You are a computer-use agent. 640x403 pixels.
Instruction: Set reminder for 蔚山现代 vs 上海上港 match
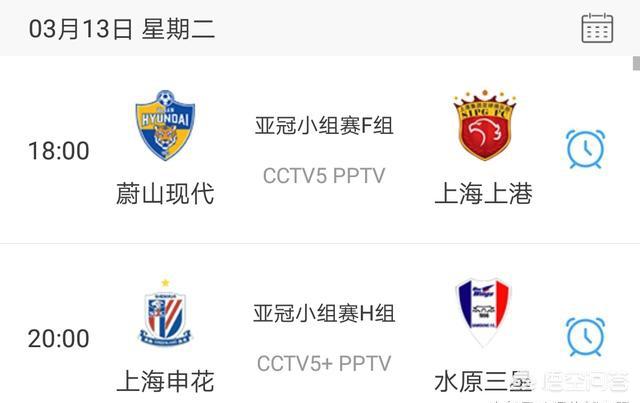[585, 150]
